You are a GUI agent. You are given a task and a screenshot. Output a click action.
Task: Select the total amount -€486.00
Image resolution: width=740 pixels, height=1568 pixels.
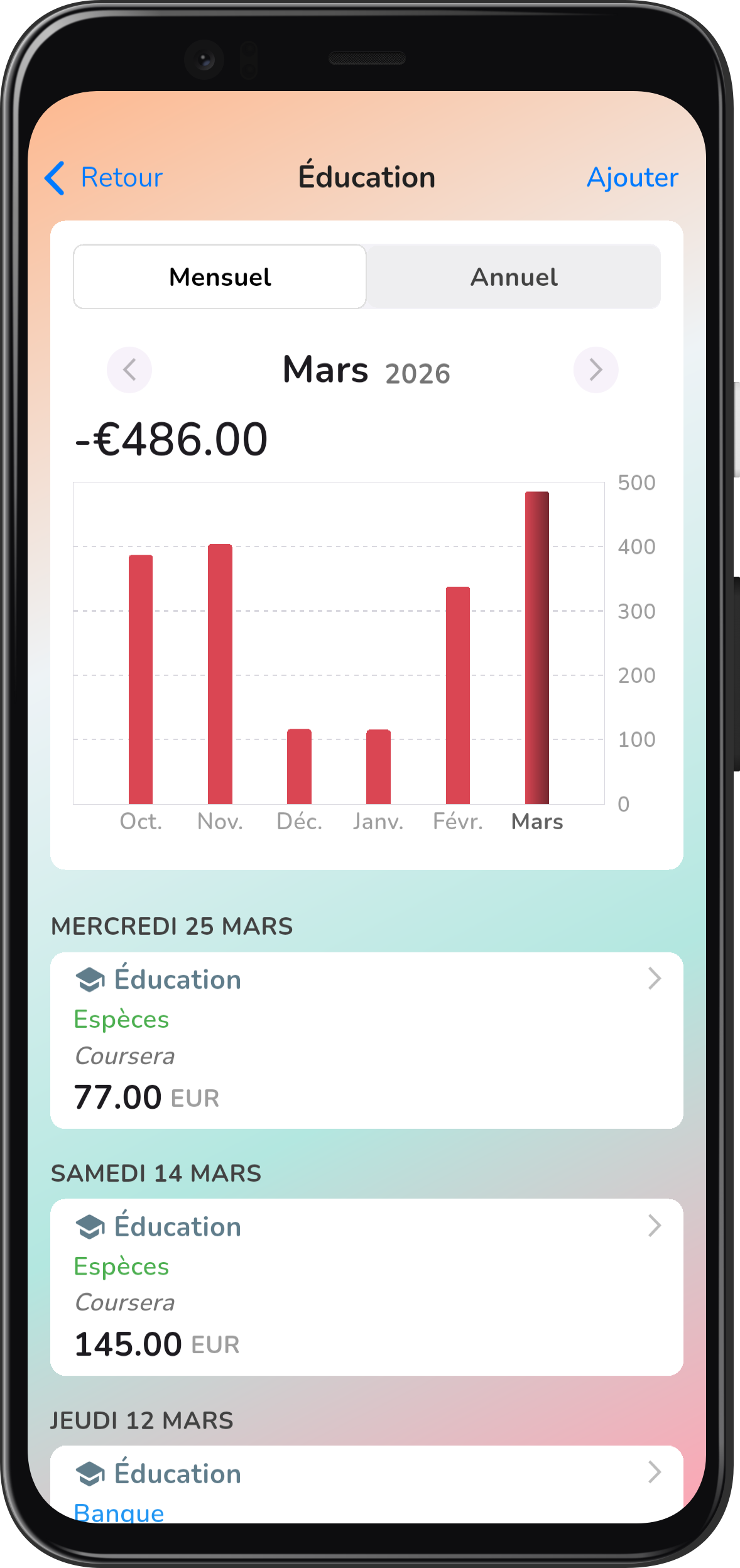171,438
